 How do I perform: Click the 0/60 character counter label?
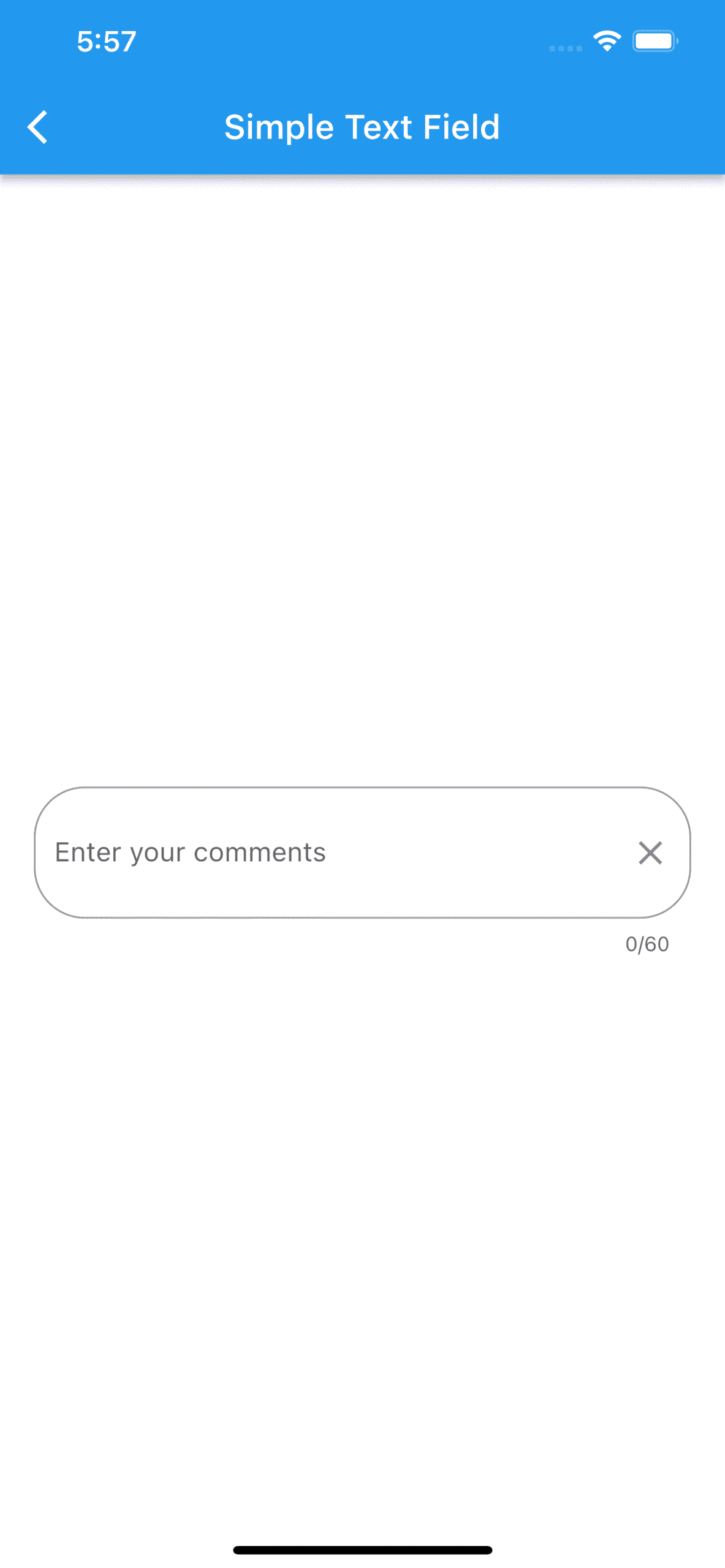pyautogui.click(x=646, y=944)
